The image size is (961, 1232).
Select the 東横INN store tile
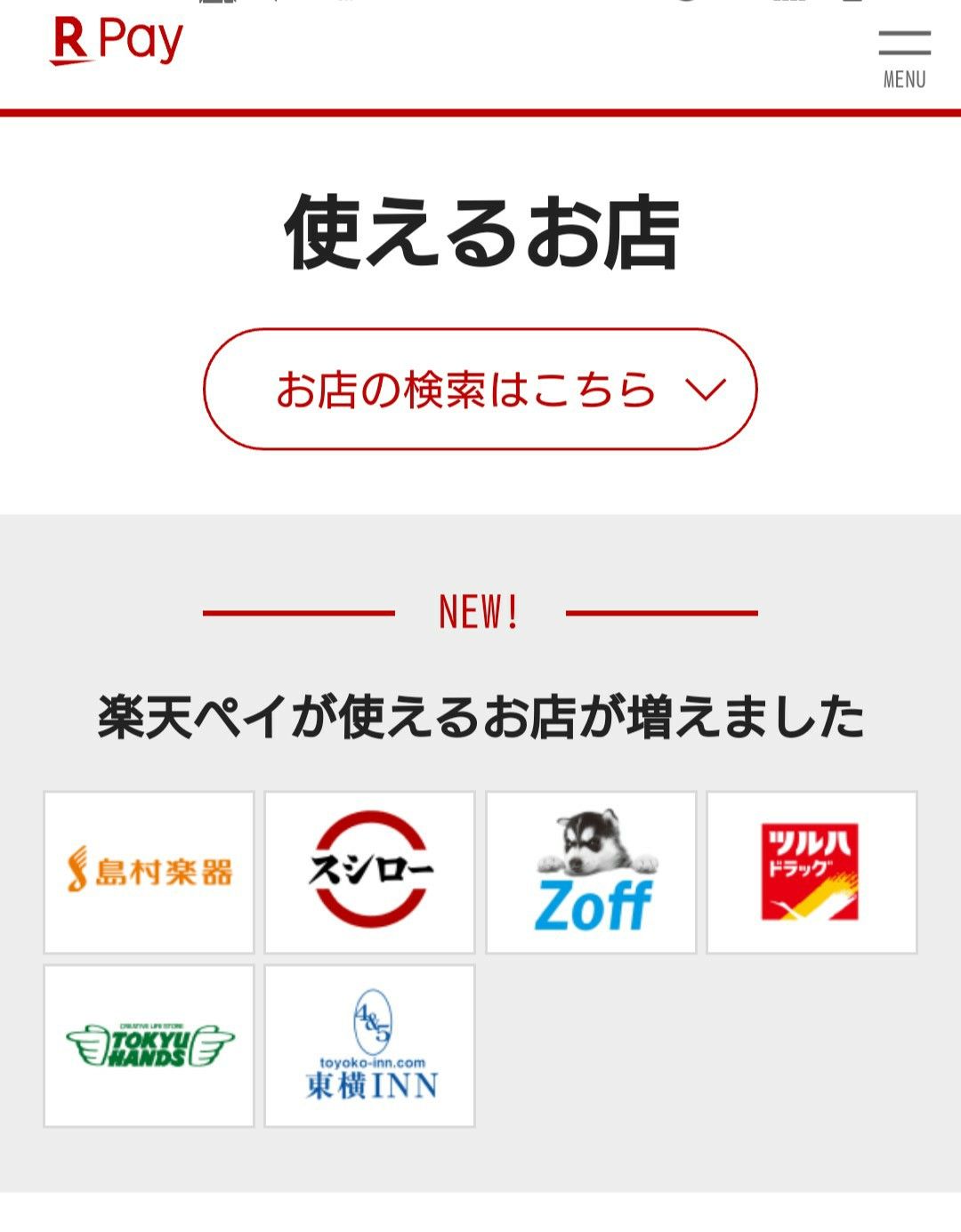coord(369,1046)
